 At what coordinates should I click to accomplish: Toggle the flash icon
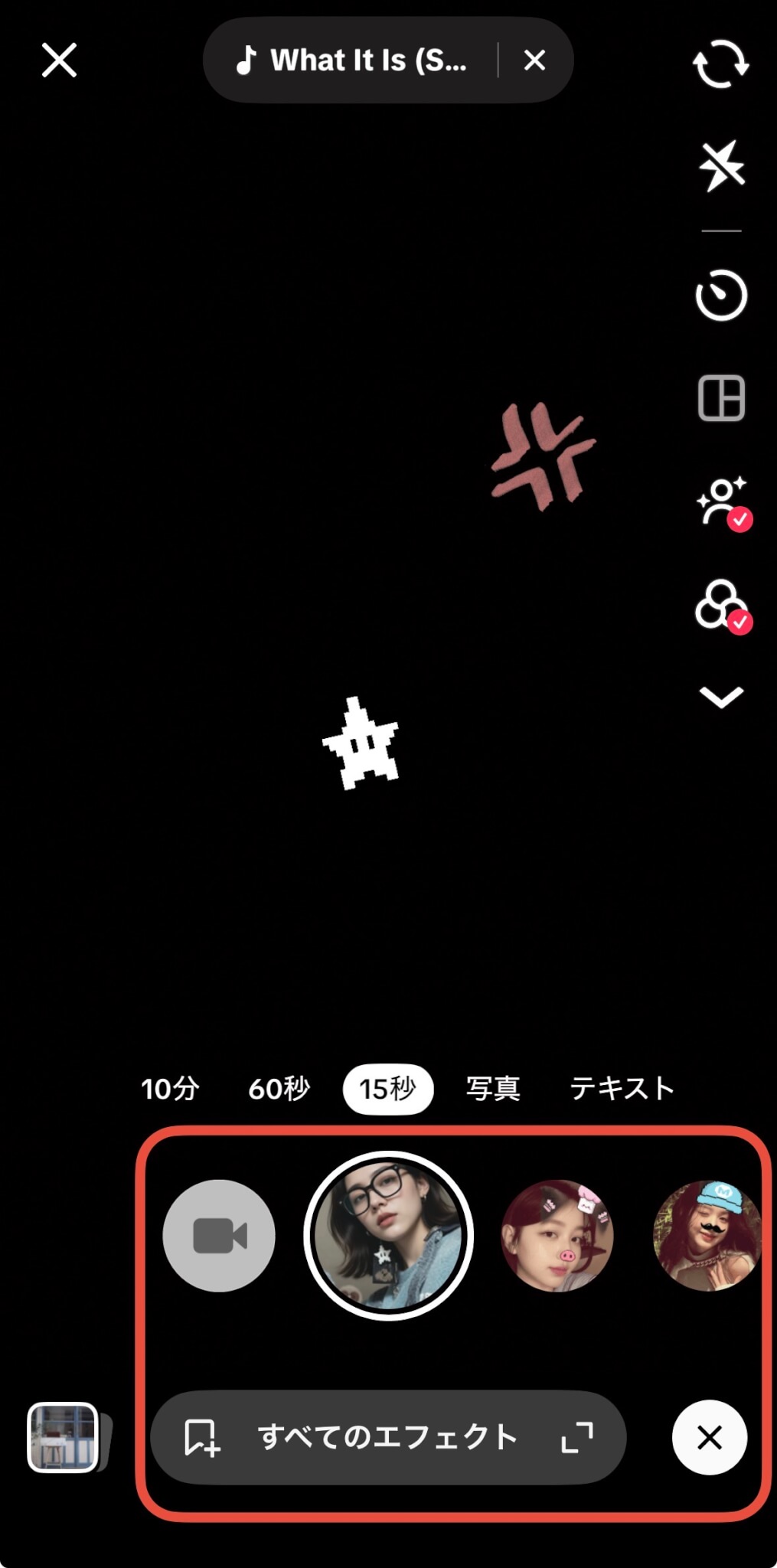720,165
